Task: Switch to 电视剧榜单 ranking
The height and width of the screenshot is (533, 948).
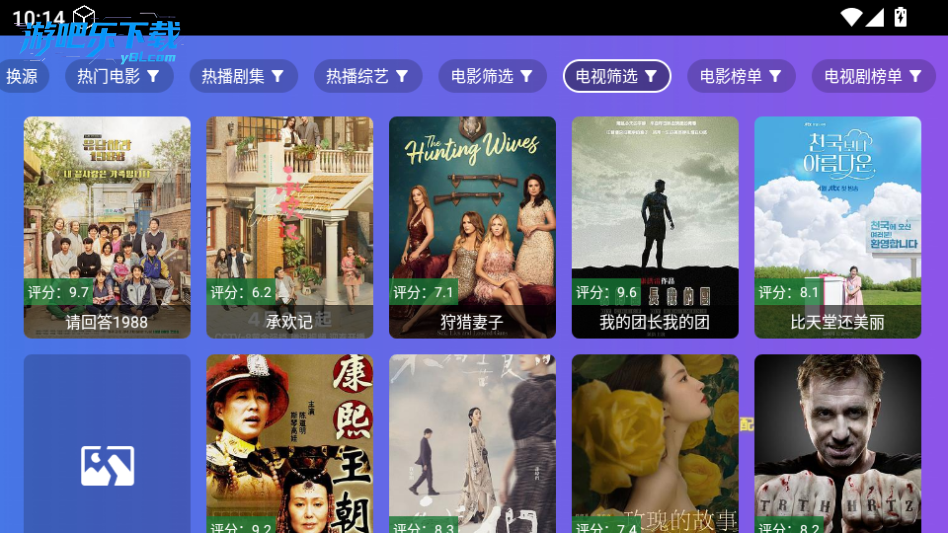Action: pyautogui.click(x=872, y=76)
